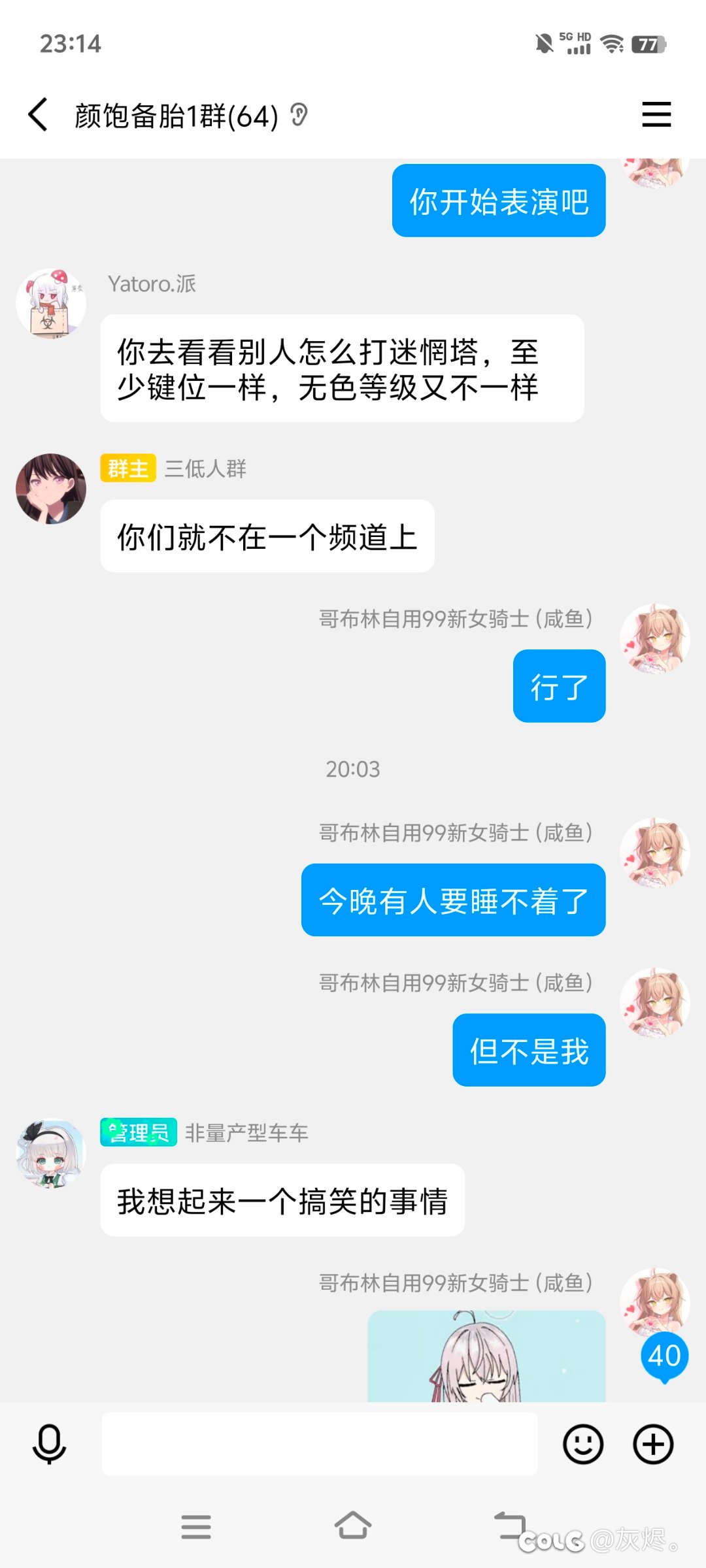The image size is (706, 1568).
Task: Tap the voice message microphone icon
Action: tap(50, 1444)
